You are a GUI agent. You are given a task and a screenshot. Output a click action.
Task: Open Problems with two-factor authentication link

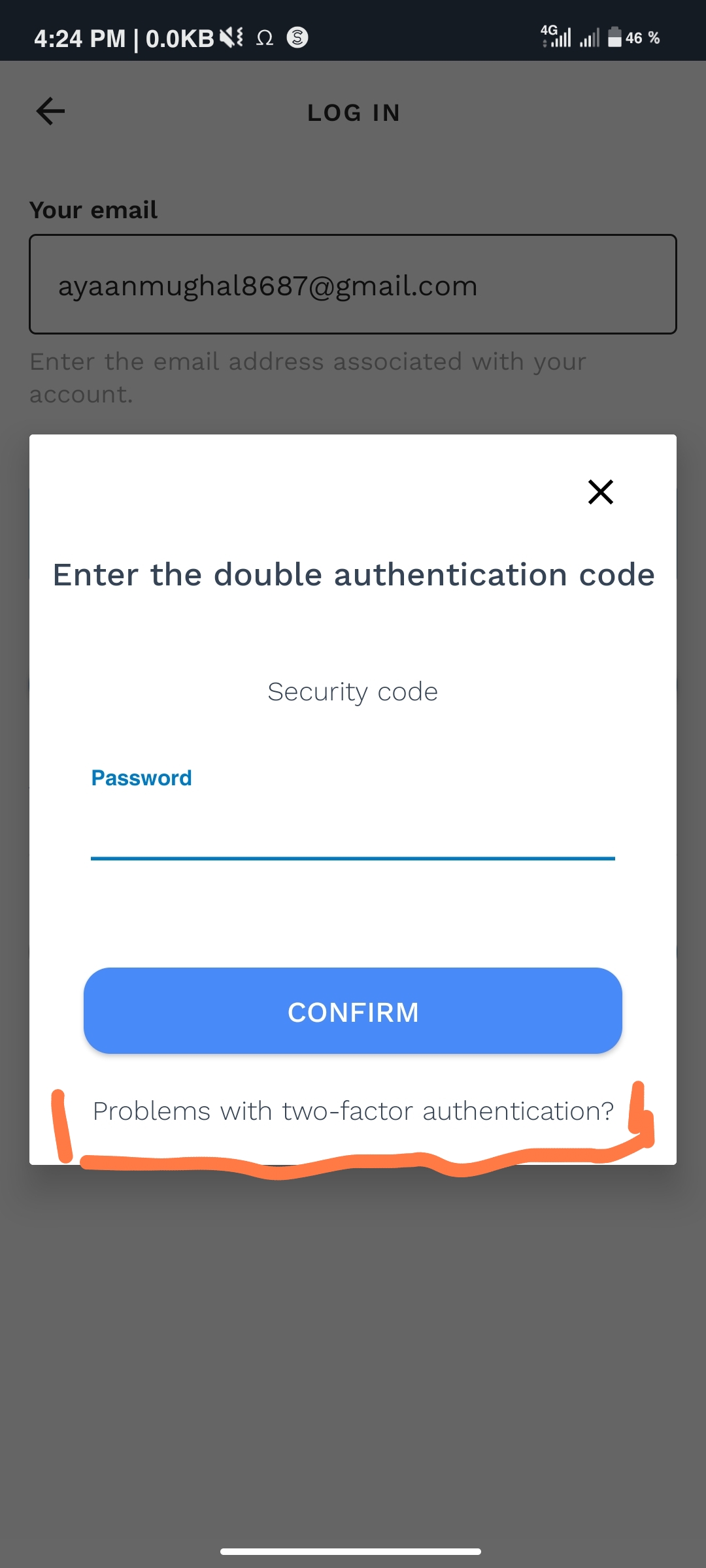coord(353,1111)
